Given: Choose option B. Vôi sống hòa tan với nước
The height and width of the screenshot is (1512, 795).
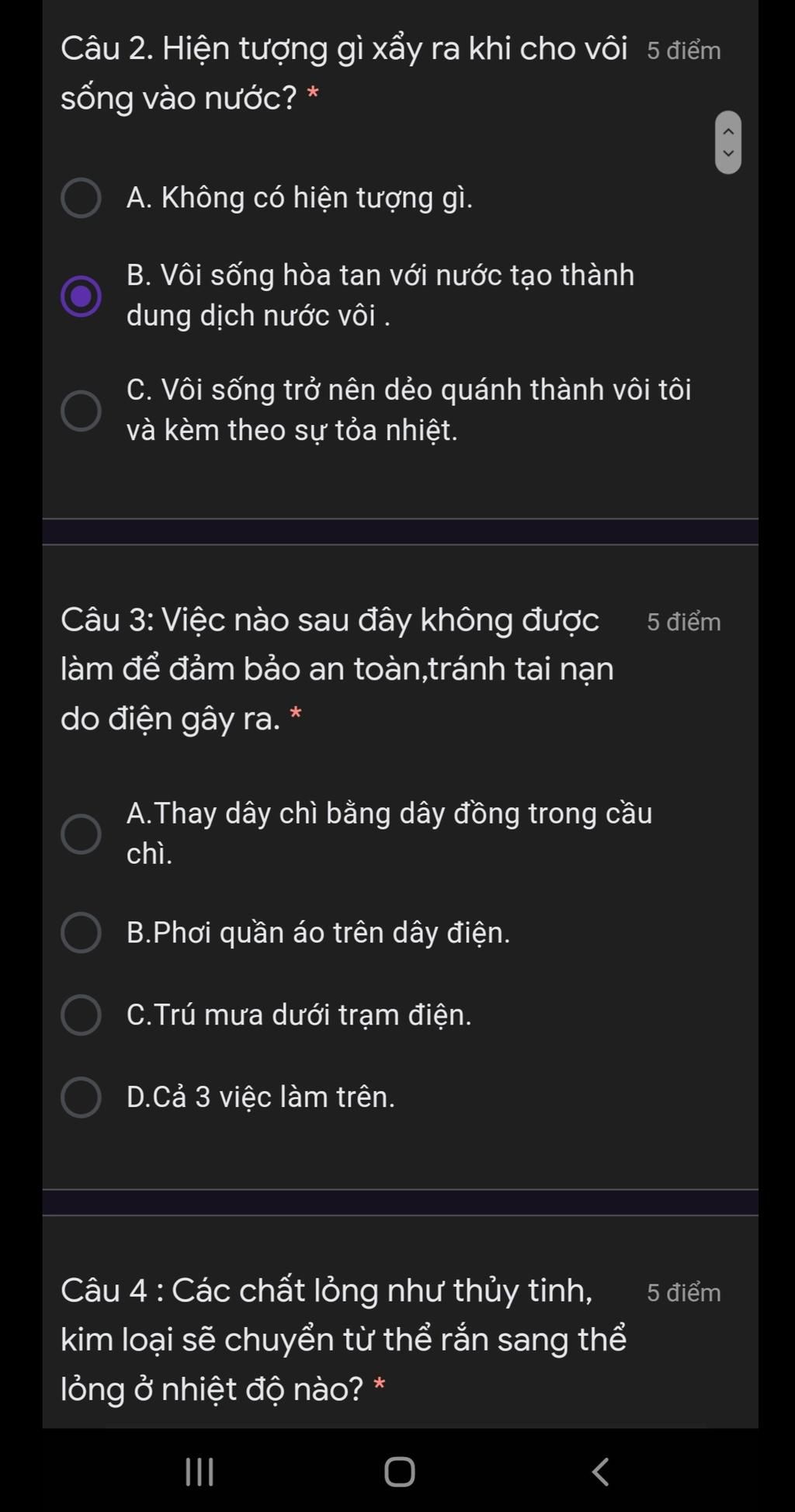Looking at the screenshot, I should pos(81,296).
